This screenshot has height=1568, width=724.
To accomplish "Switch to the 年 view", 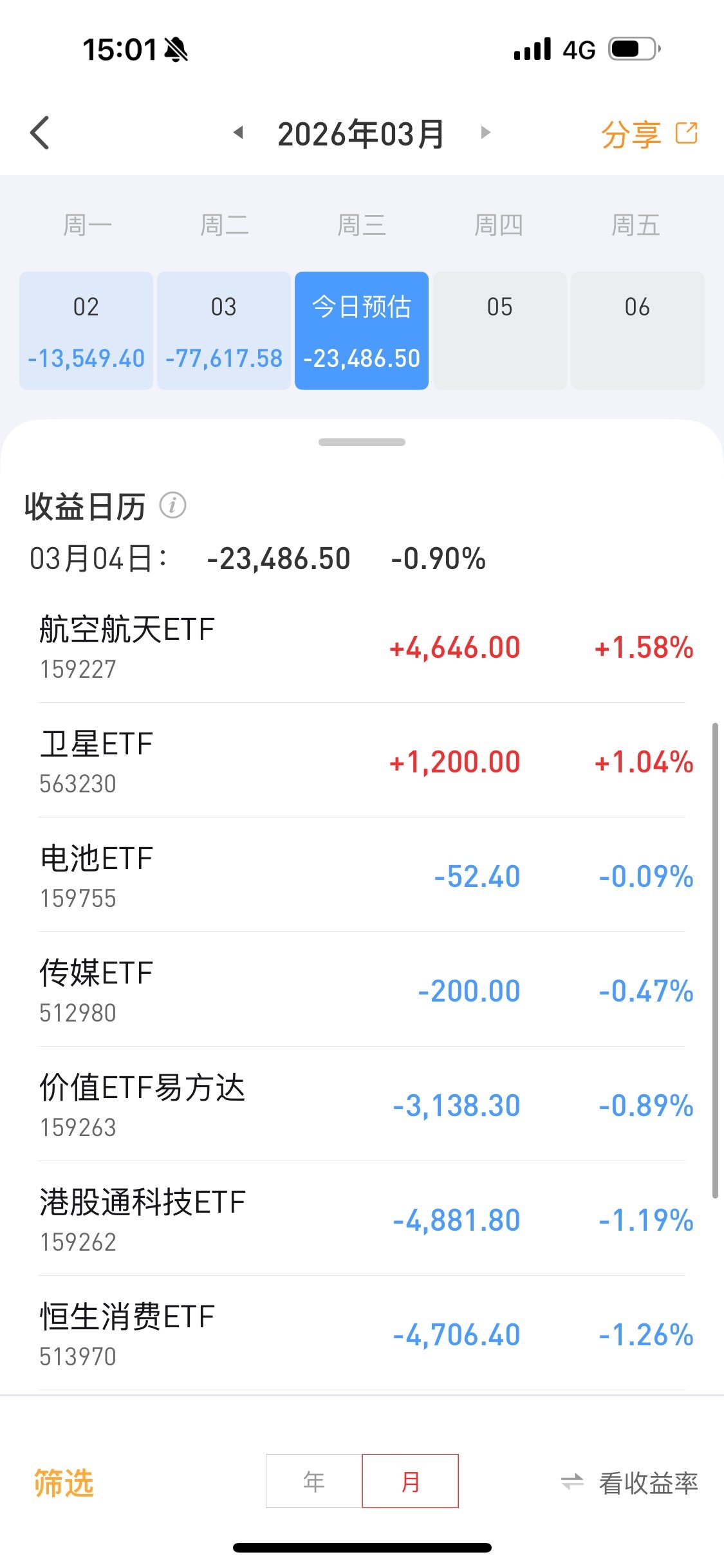I will coord(314,1480).
